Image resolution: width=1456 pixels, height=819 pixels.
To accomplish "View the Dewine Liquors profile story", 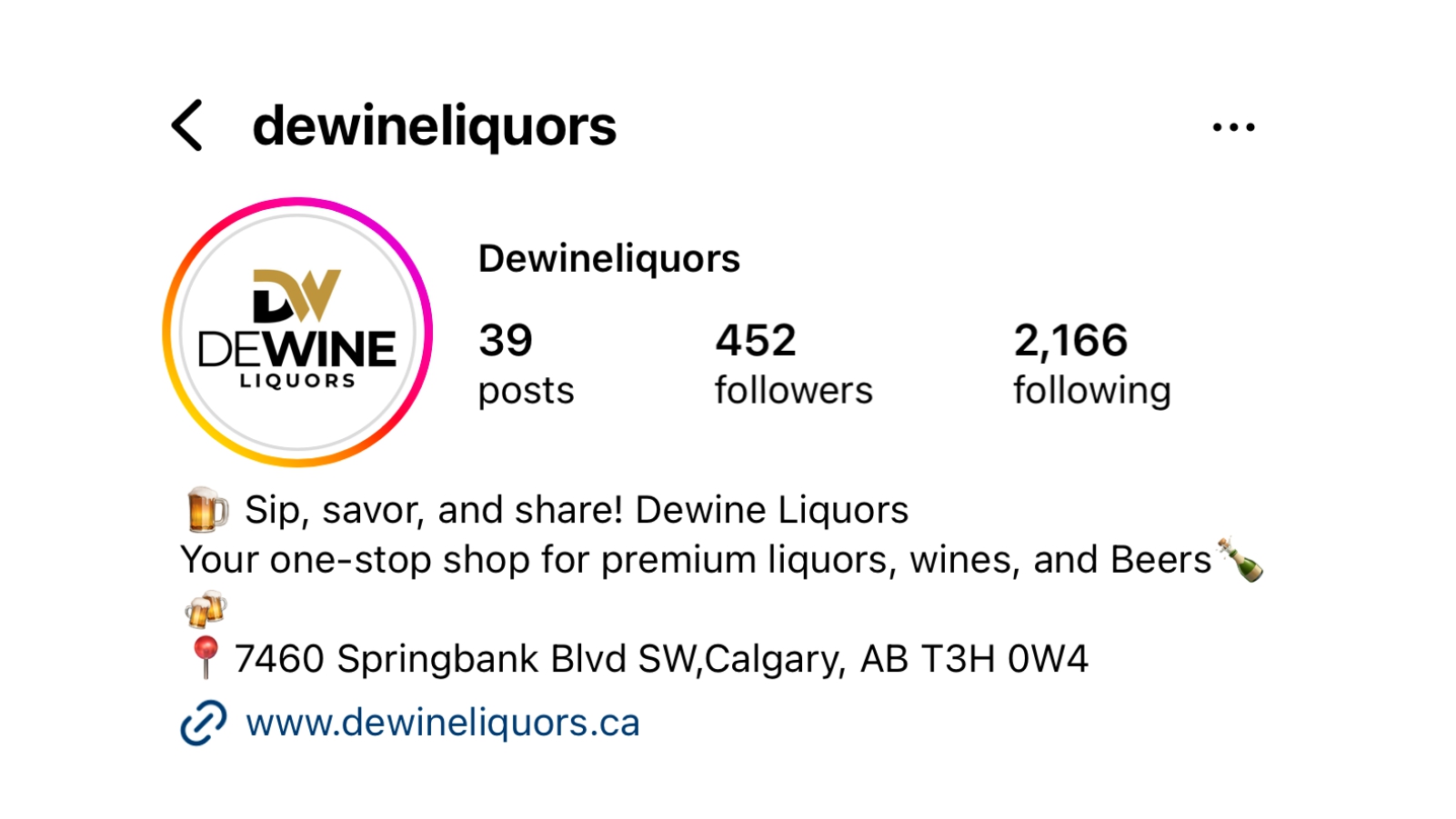I will tap(297, 332).
